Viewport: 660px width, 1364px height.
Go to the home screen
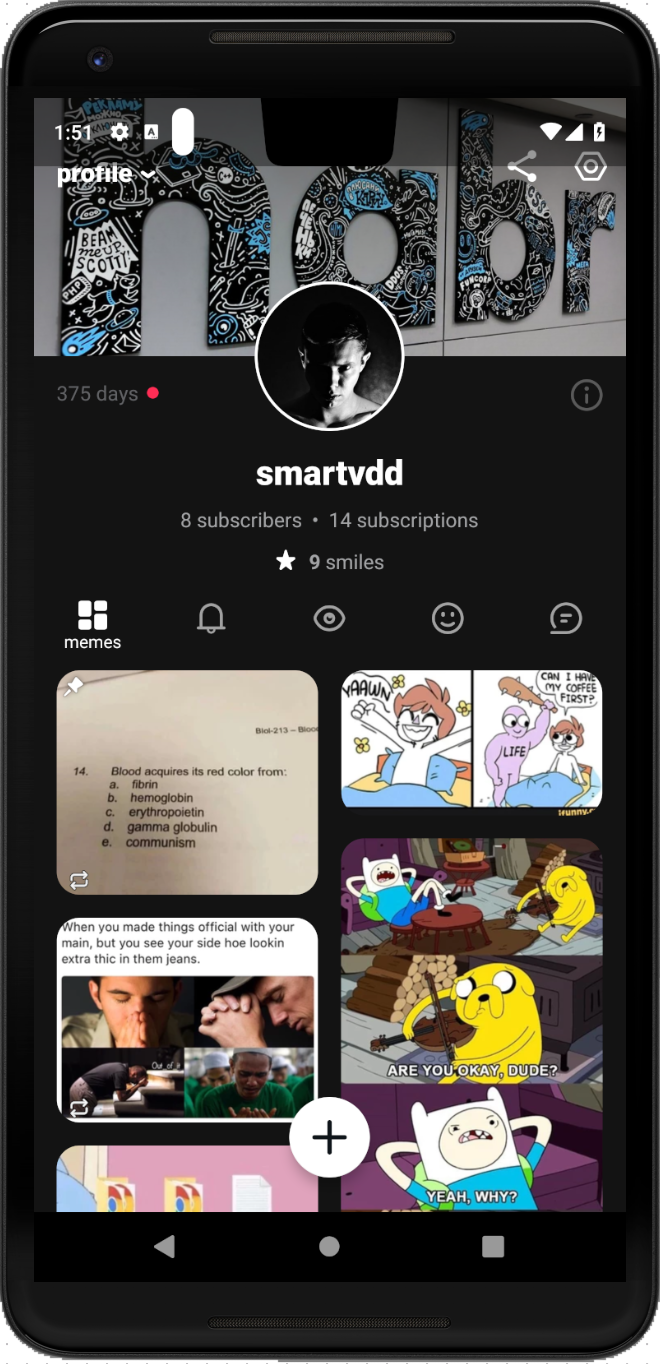coord(329,1246)
